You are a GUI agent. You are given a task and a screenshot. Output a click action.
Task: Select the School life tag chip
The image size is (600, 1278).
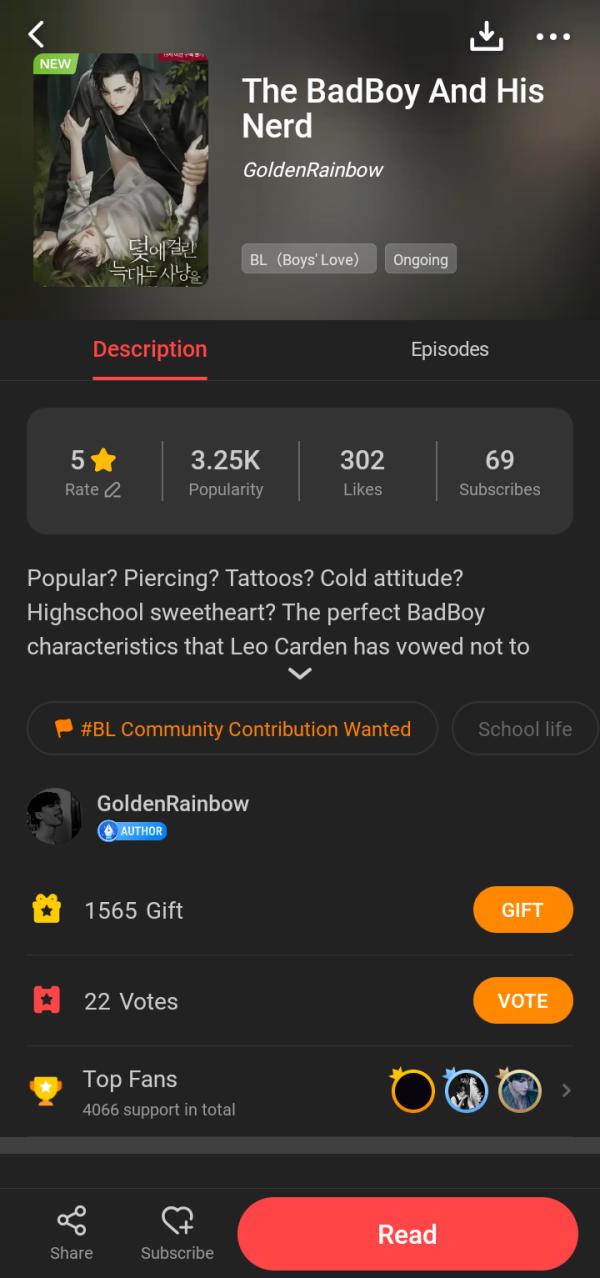[524, 729]
